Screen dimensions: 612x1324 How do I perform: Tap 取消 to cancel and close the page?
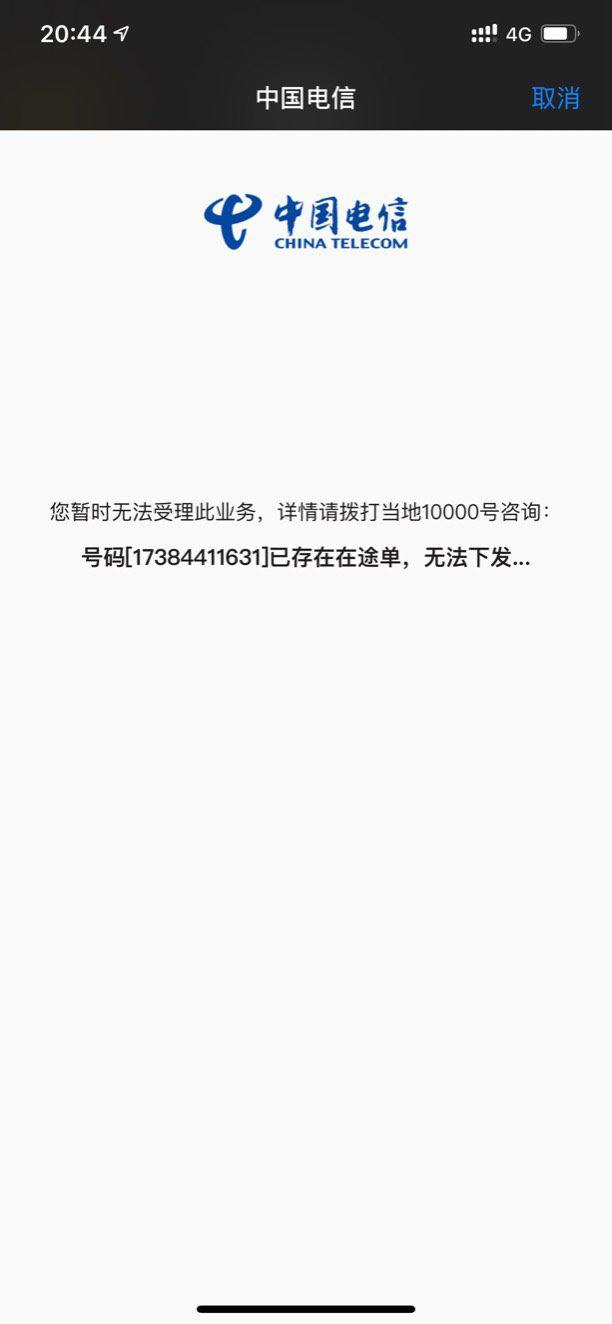(x=555, y=98)
